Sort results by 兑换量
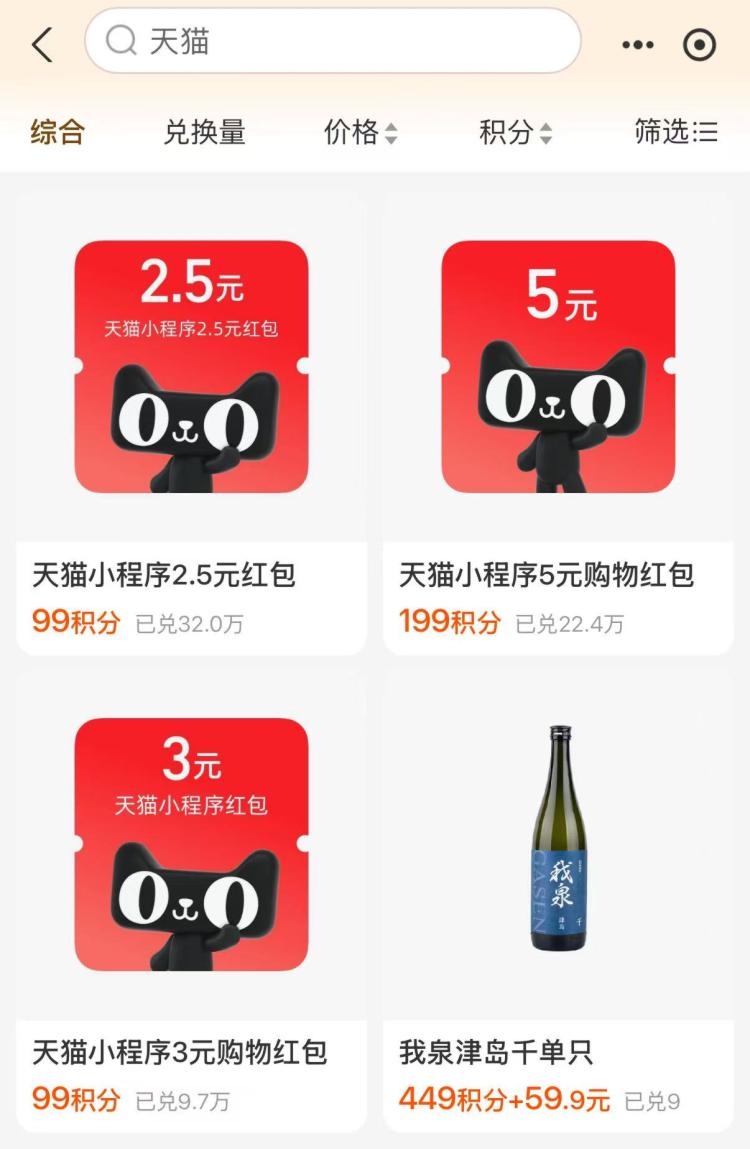This screenshot has height=1149, width=750. coord(205,132)
